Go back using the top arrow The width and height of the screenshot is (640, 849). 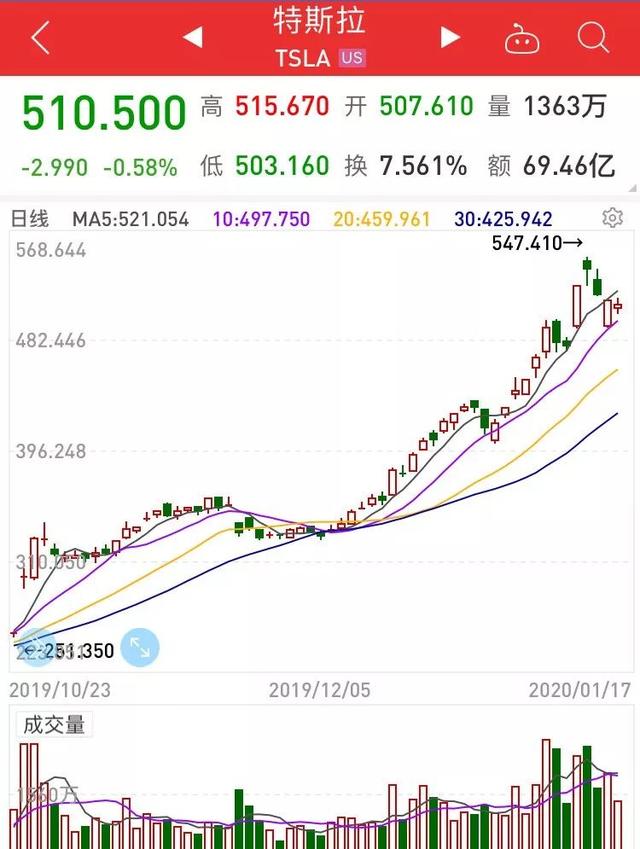[41, 38]
